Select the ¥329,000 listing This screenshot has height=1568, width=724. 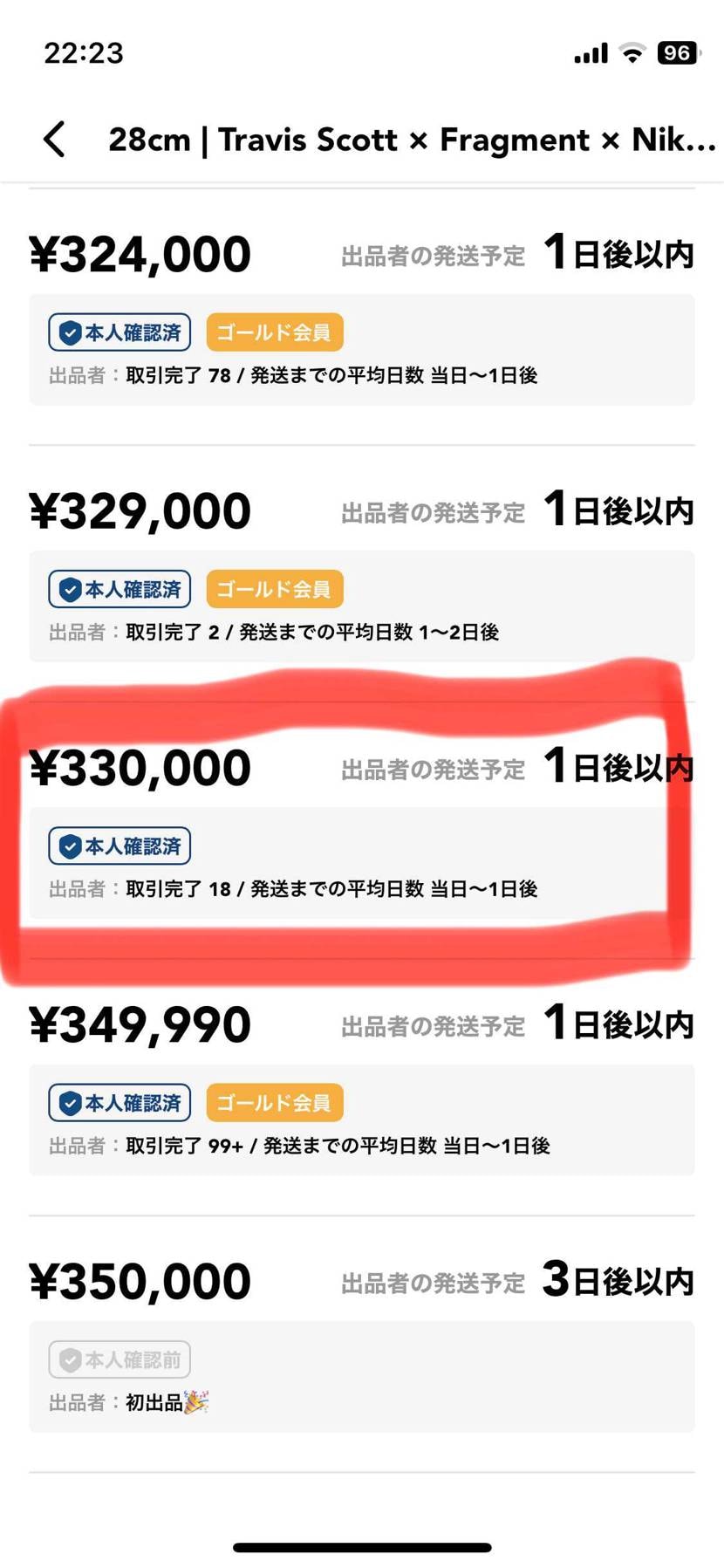pyautogui.click(x=361, y=572)
